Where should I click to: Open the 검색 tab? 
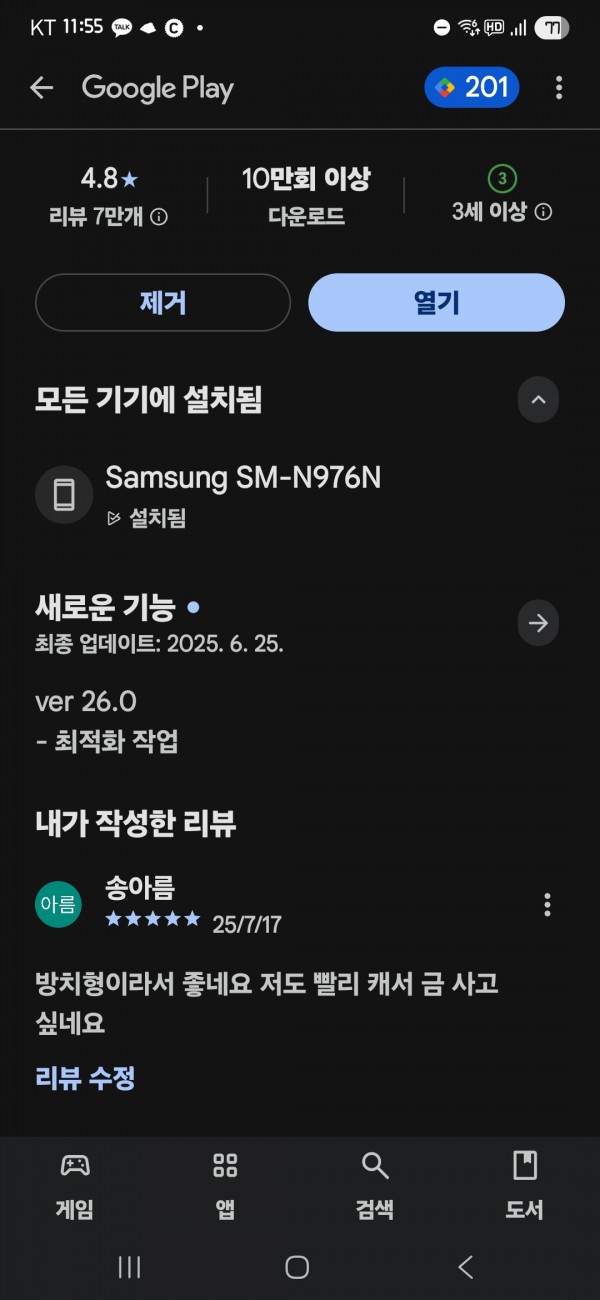pos(375,1186)
